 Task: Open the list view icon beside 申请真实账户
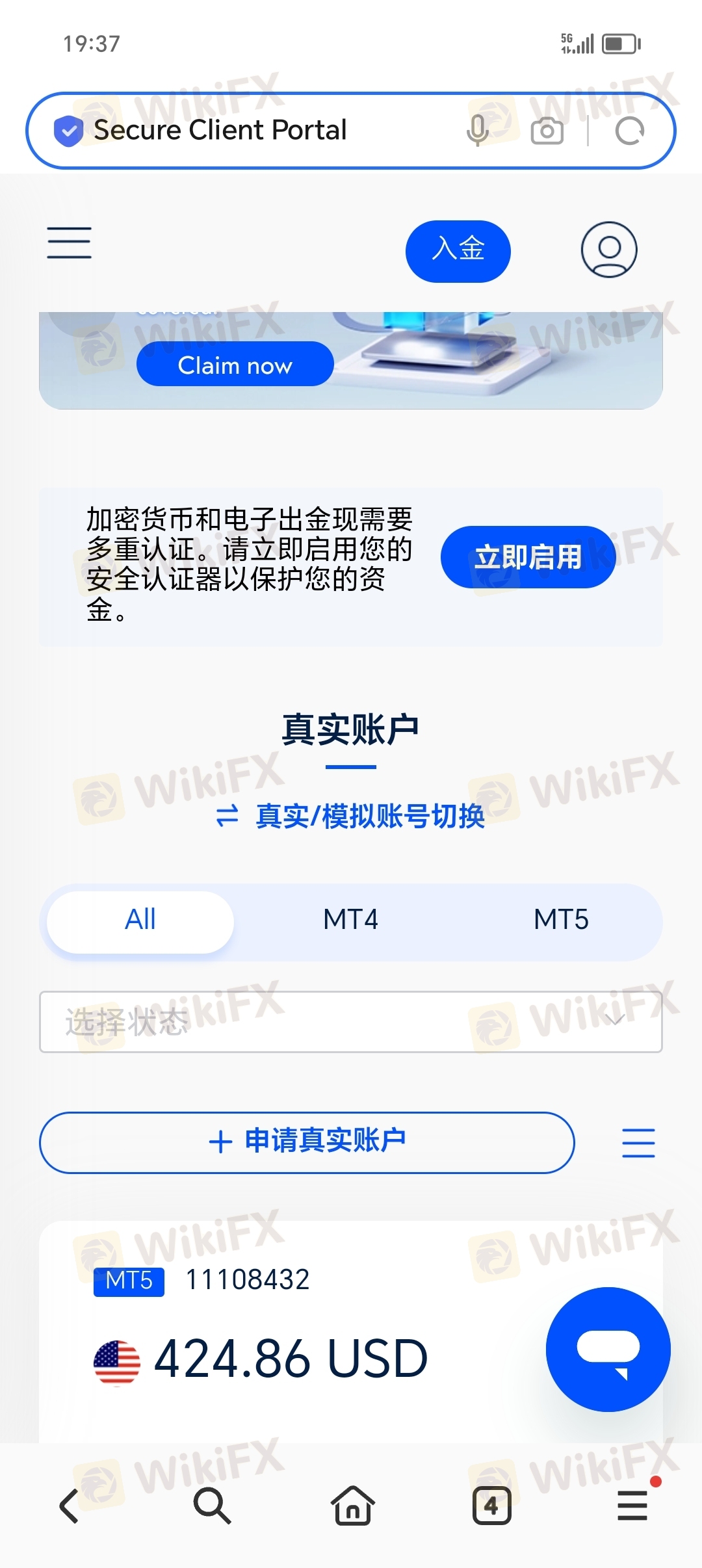click(638, 1143)
